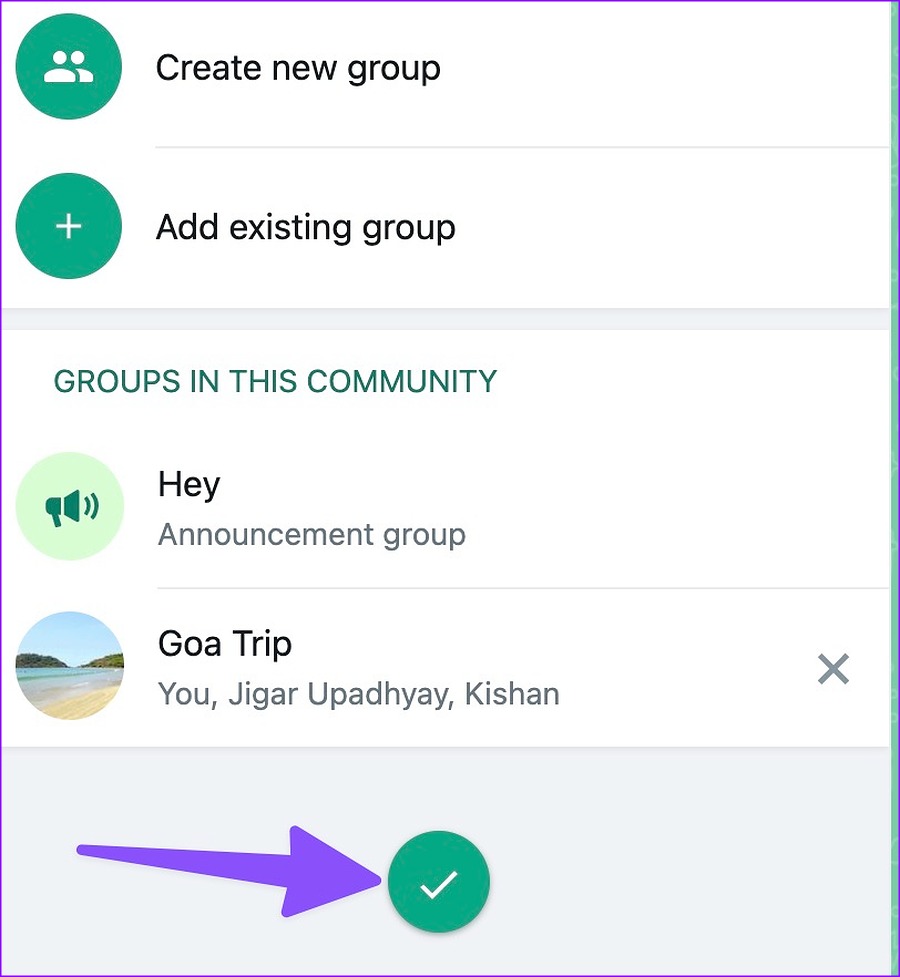The height and width of the screenshot is (977, 900).
Task: Open member list showing Jigar Upadhyay
Action: coord(358,693)
